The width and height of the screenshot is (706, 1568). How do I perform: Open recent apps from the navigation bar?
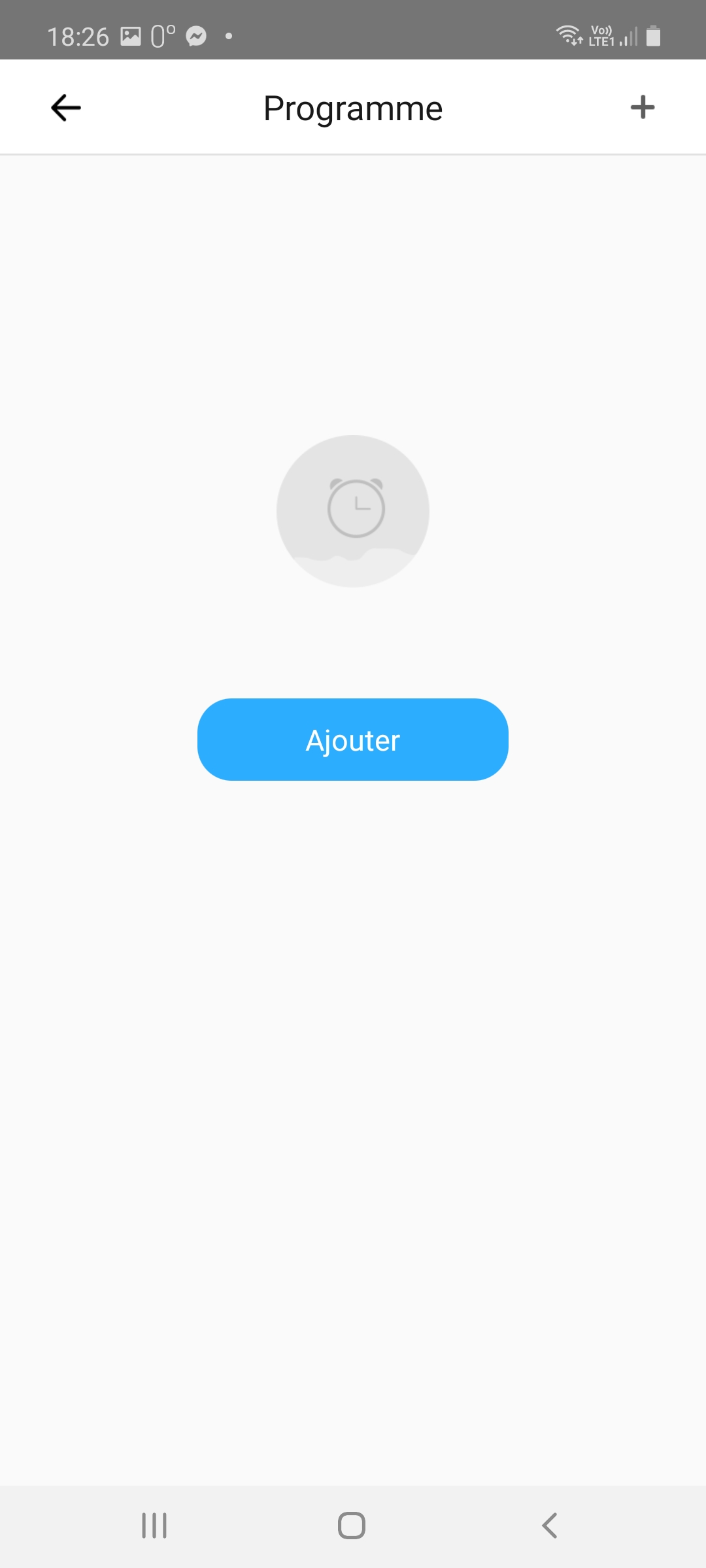coord(154,1526)
